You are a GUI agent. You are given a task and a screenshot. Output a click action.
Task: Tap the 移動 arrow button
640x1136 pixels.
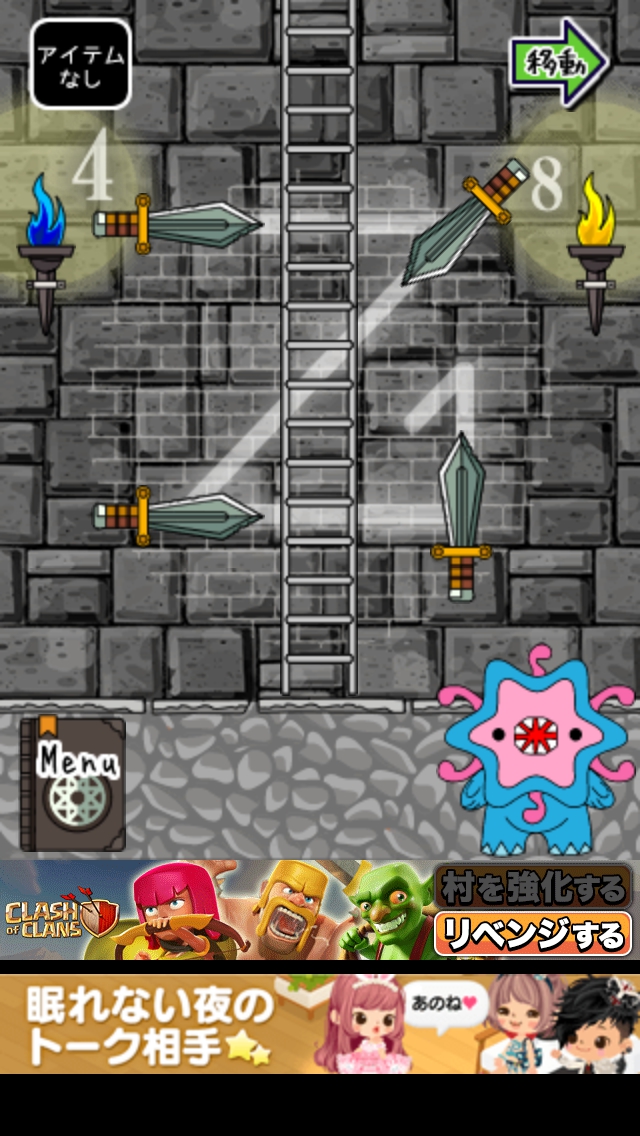point(559,61)
